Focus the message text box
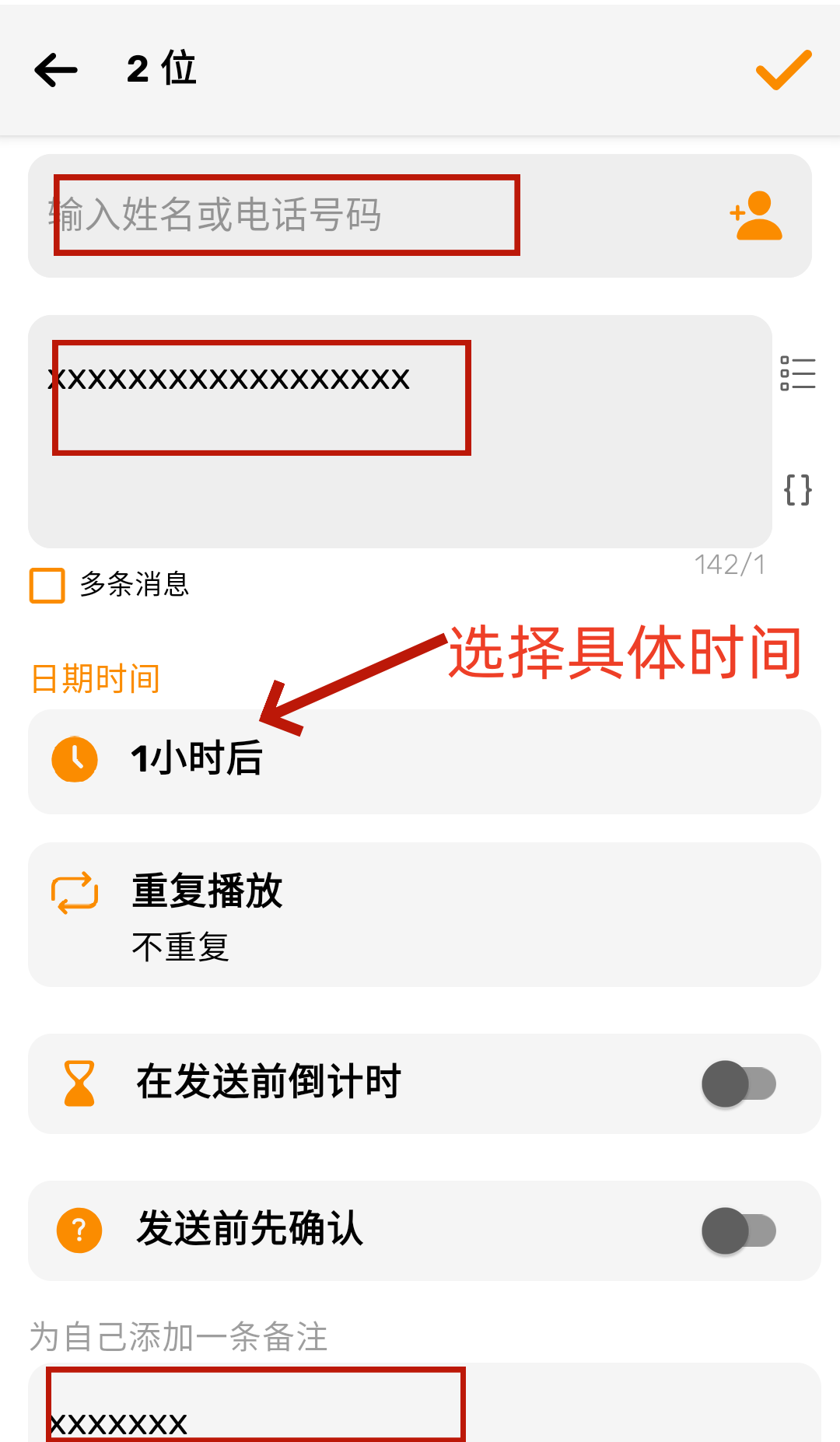This screenshot has width=840, height=1442. click(400, 432)
